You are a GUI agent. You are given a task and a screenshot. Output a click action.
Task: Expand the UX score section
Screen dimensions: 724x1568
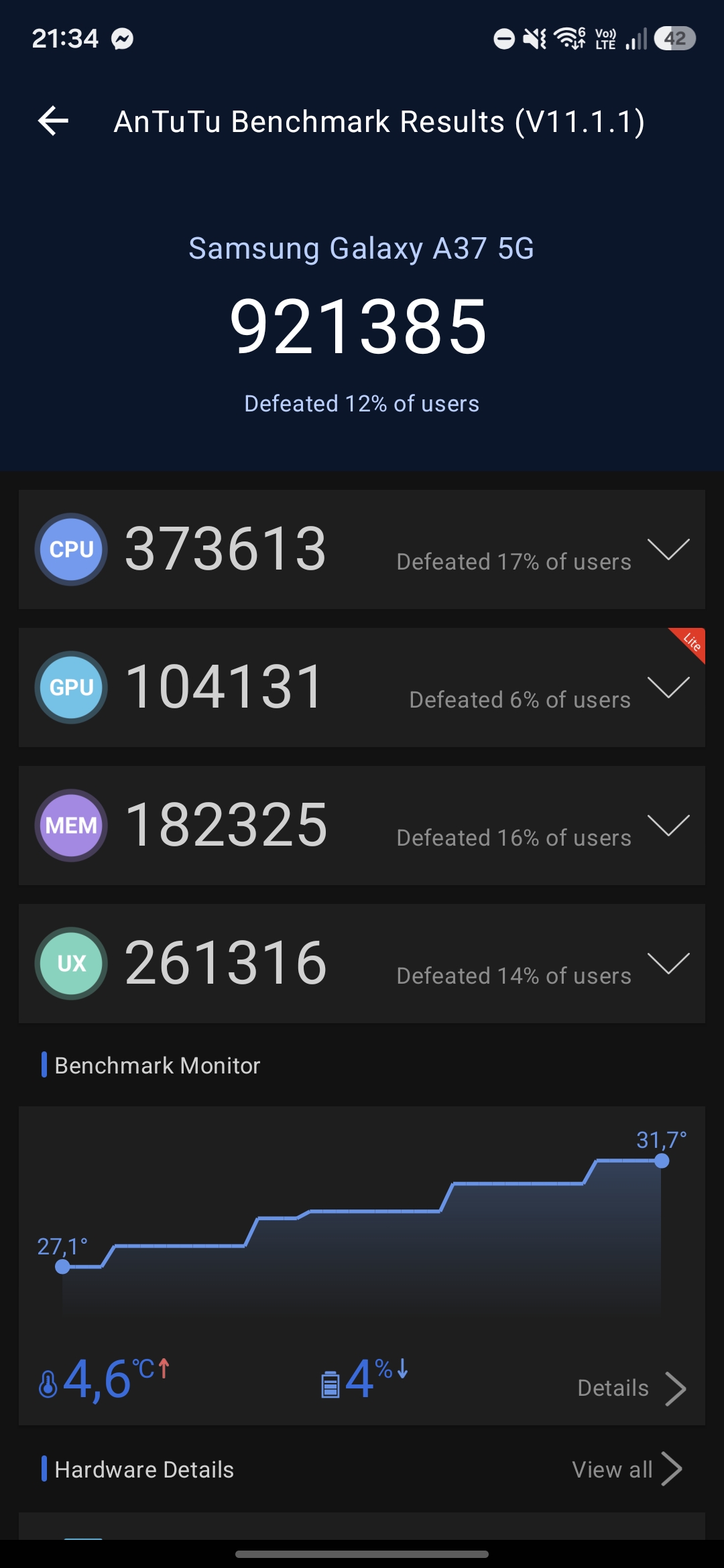click(x=668, y=964)
